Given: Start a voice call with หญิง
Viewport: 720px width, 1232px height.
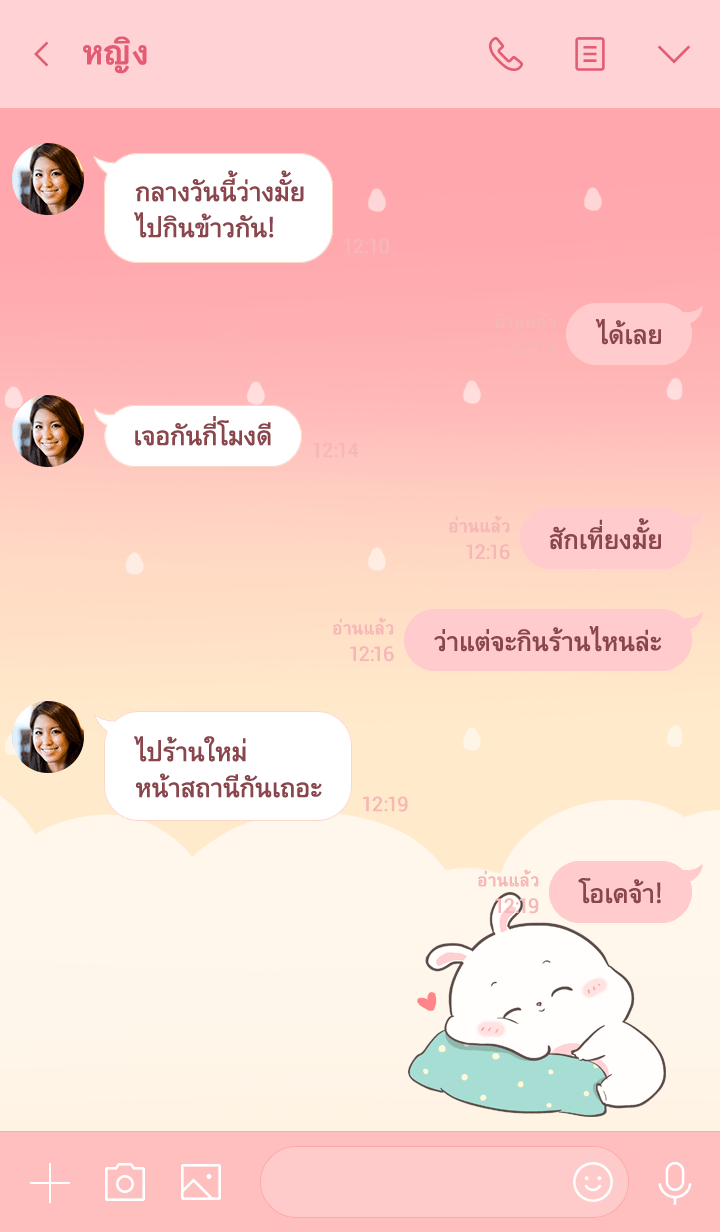Looking at the screenshot, I should pos(505,54).
